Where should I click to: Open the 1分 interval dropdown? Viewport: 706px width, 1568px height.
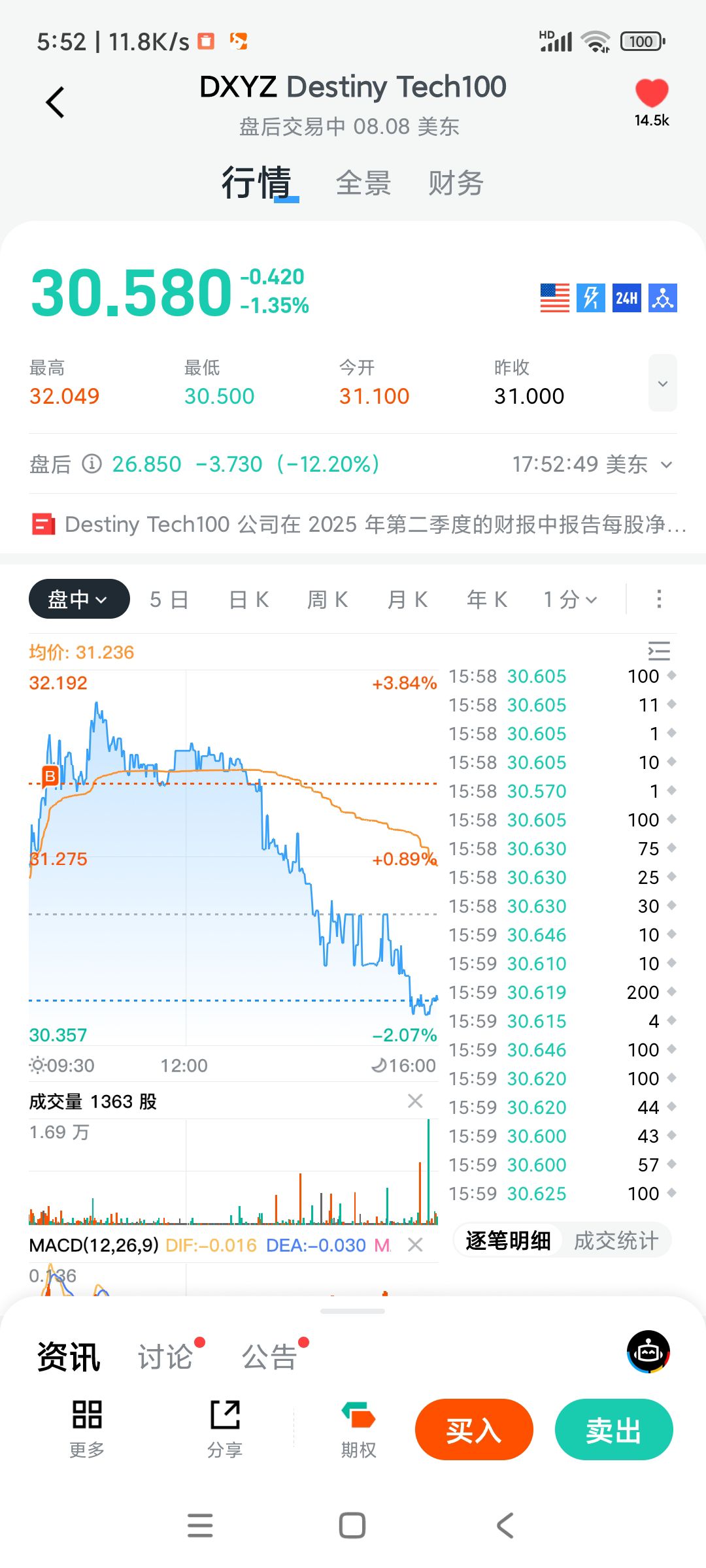570,599
